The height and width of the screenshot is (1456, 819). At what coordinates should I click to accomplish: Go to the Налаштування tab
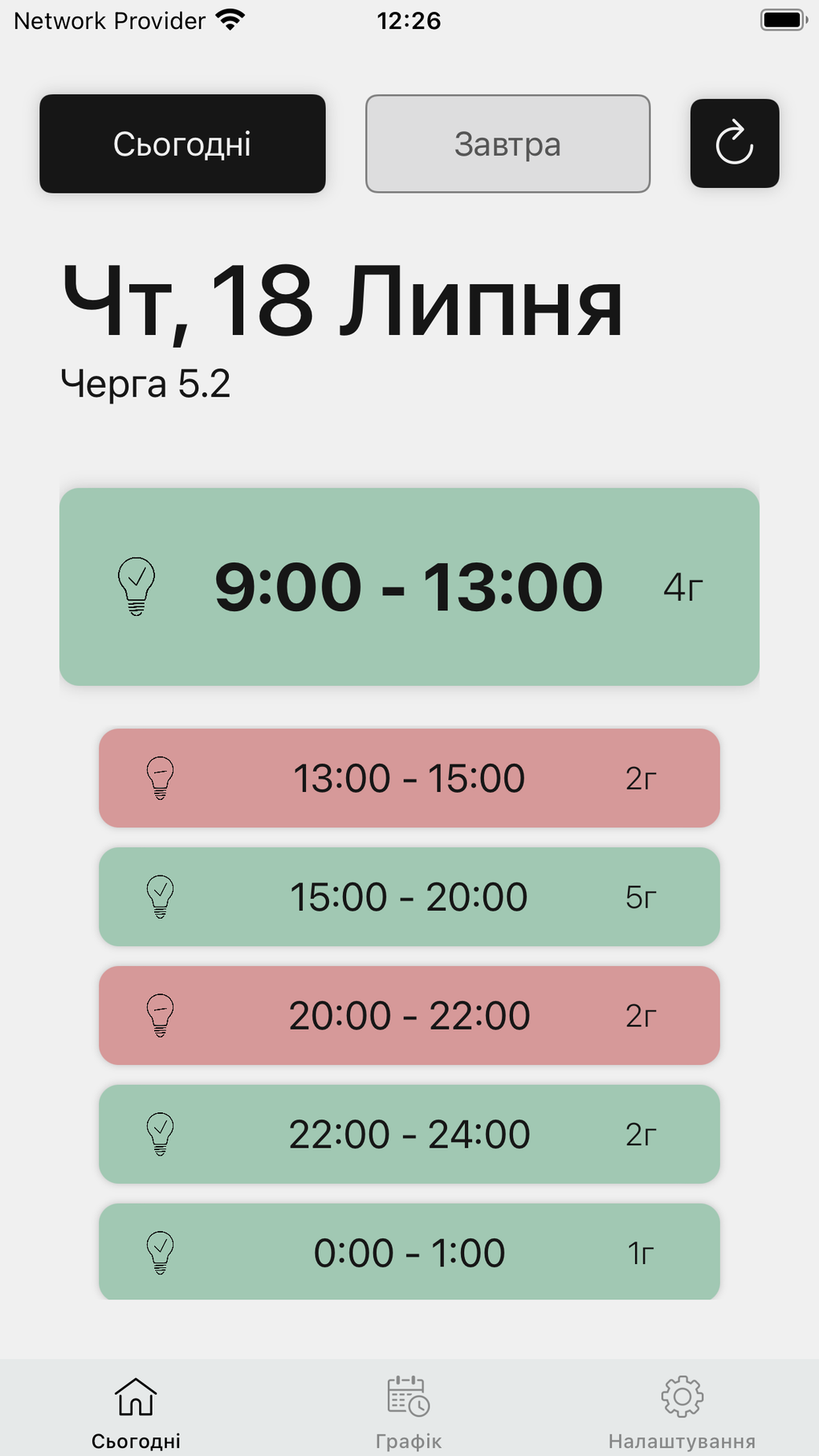(682, 1411)
